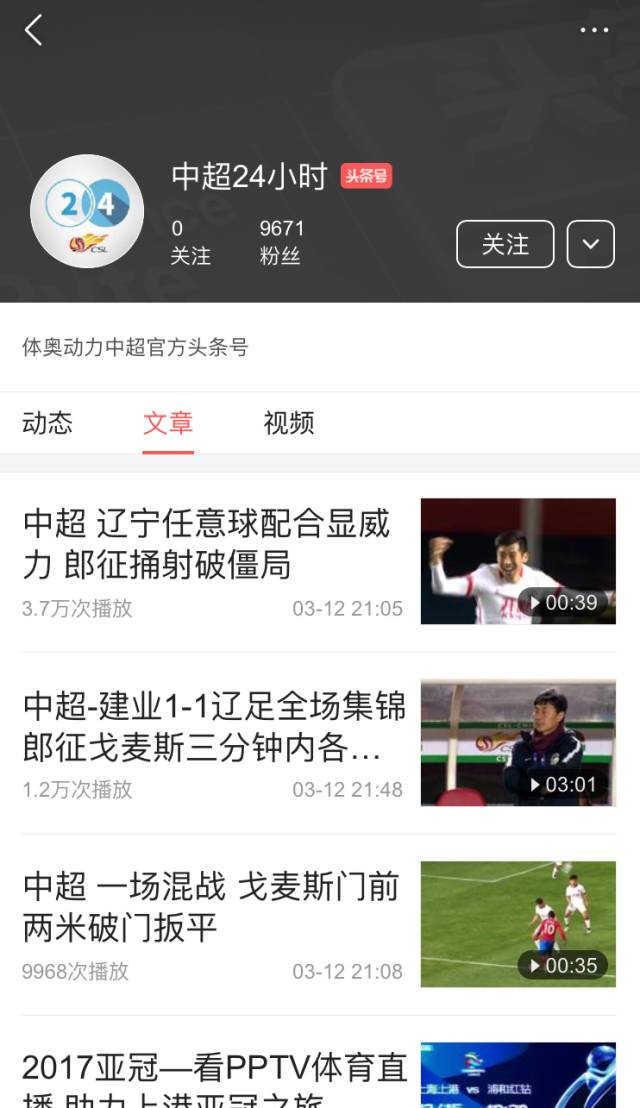Switch to the 视频 tab

click(x=289, y=422)
